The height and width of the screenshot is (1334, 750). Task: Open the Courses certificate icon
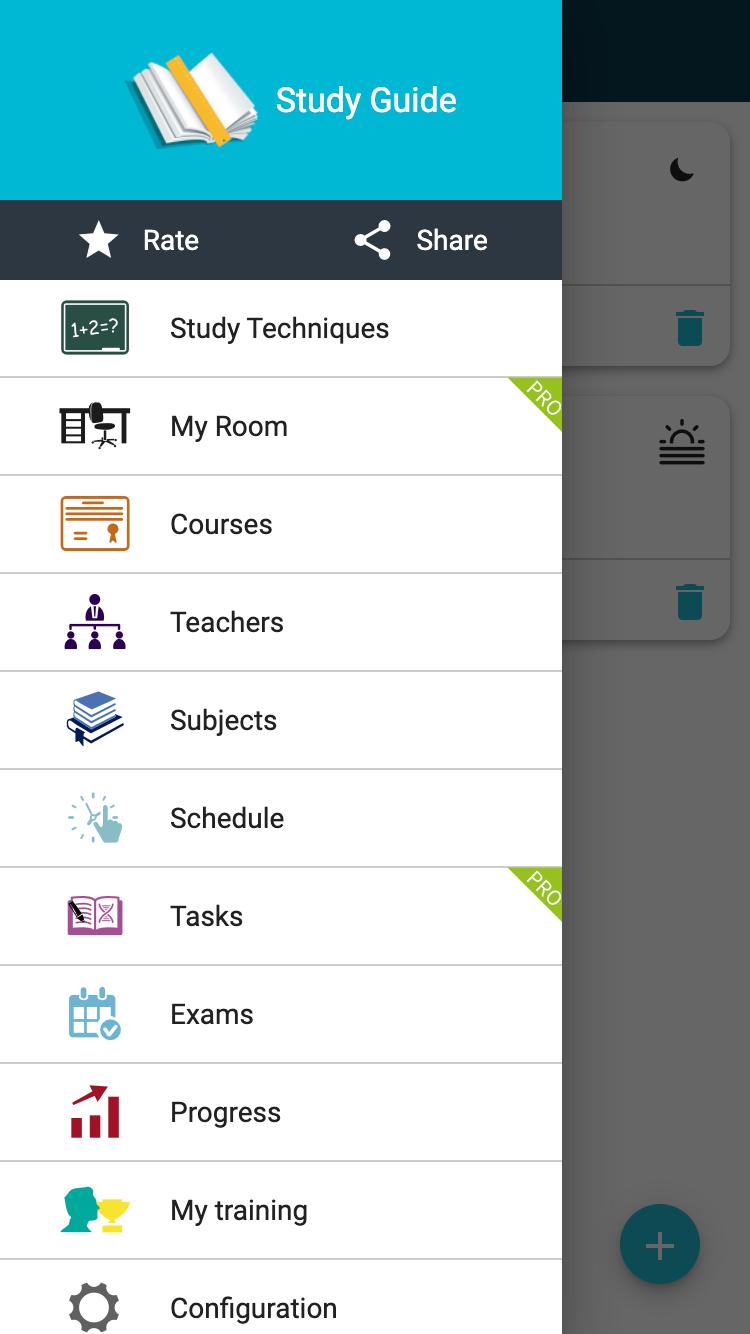pos(95,522)
